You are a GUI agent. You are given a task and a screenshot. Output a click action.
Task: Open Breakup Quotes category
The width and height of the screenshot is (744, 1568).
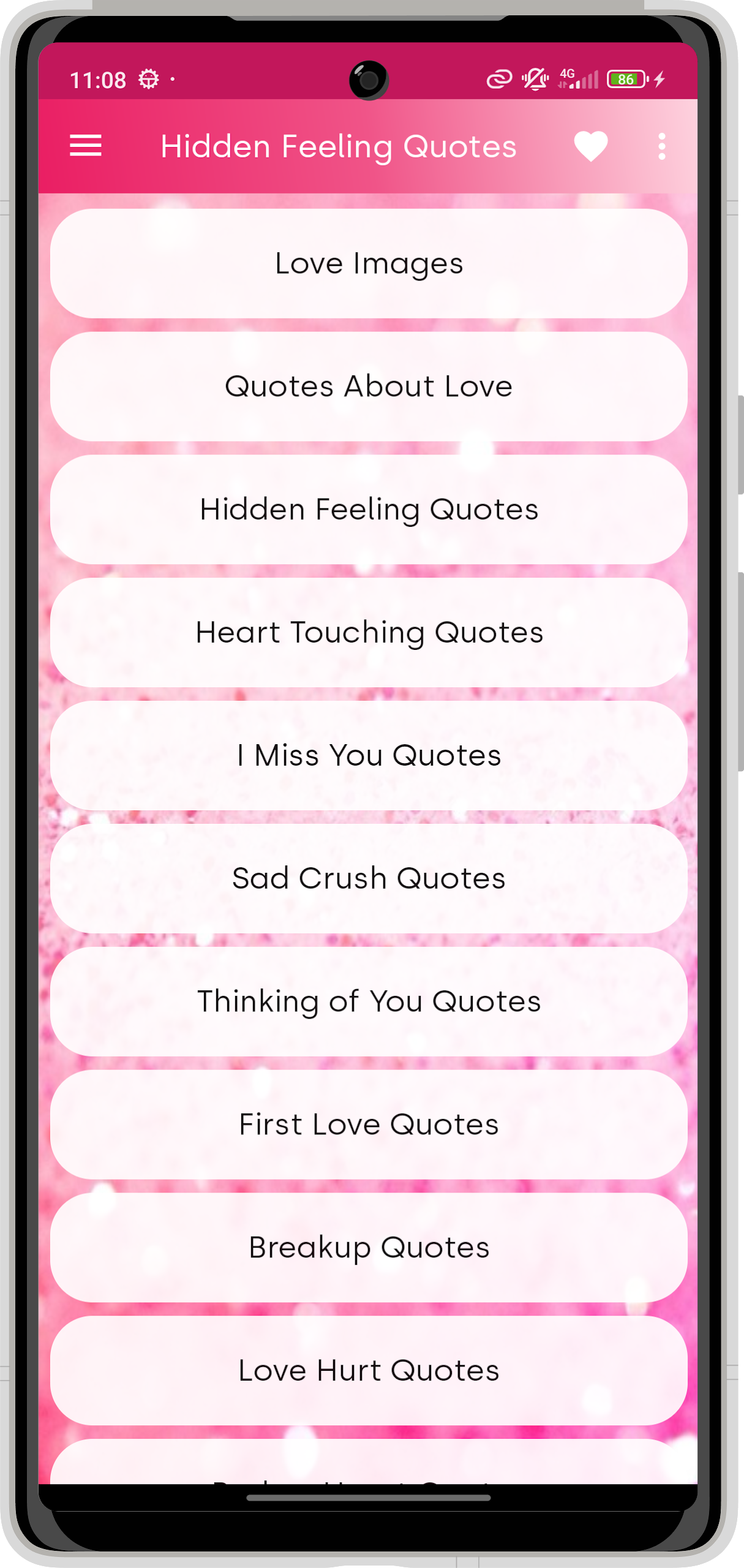[369, 1248]
